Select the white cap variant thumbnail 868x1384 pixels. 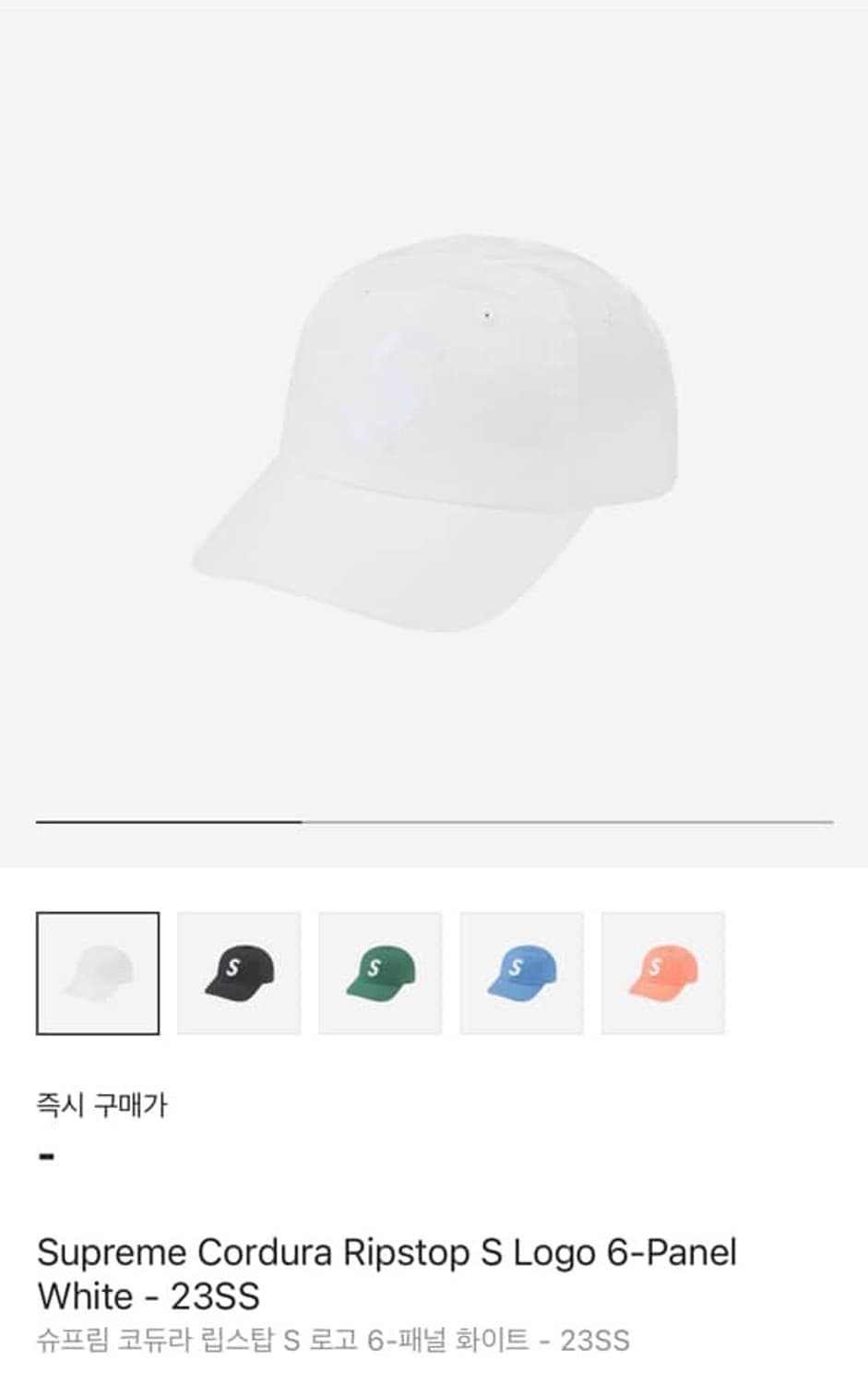(98, 972)
